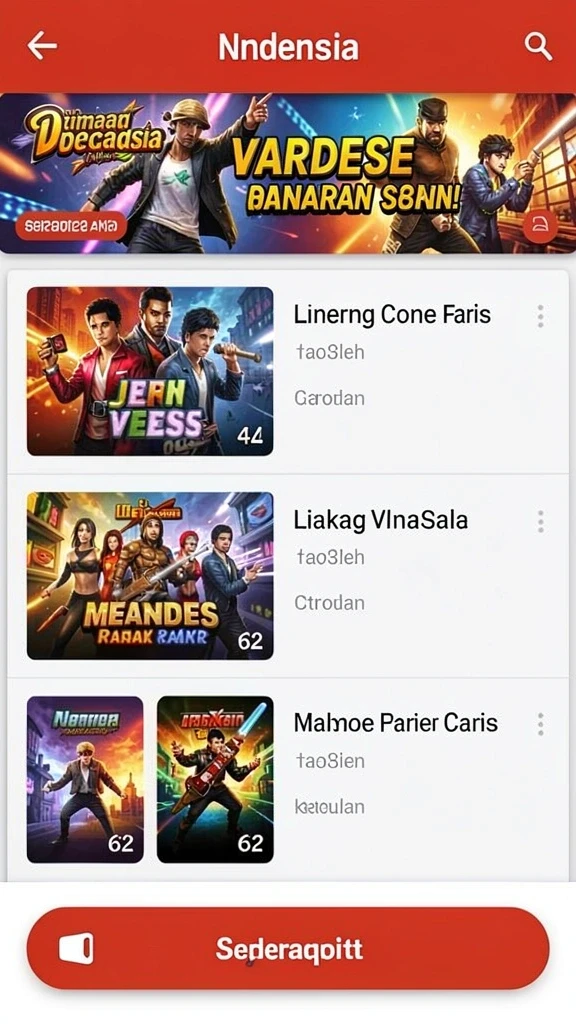Screen dimensions: 576x1024
Task: Open the Linerng Cone Faris item
Action: (x=288, y=372)
